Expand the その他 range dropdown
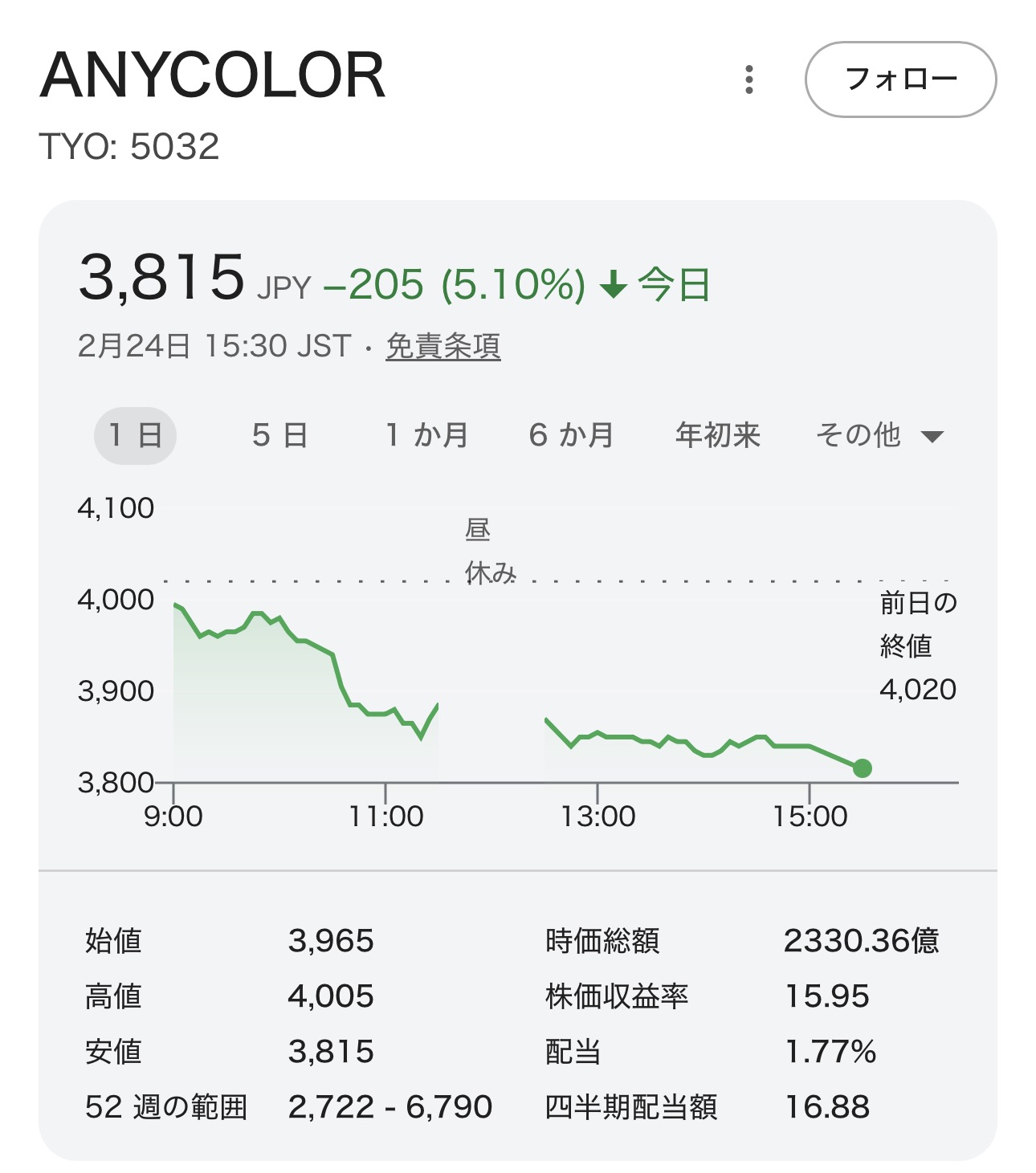1036x1173 pixels. [879, 436]
